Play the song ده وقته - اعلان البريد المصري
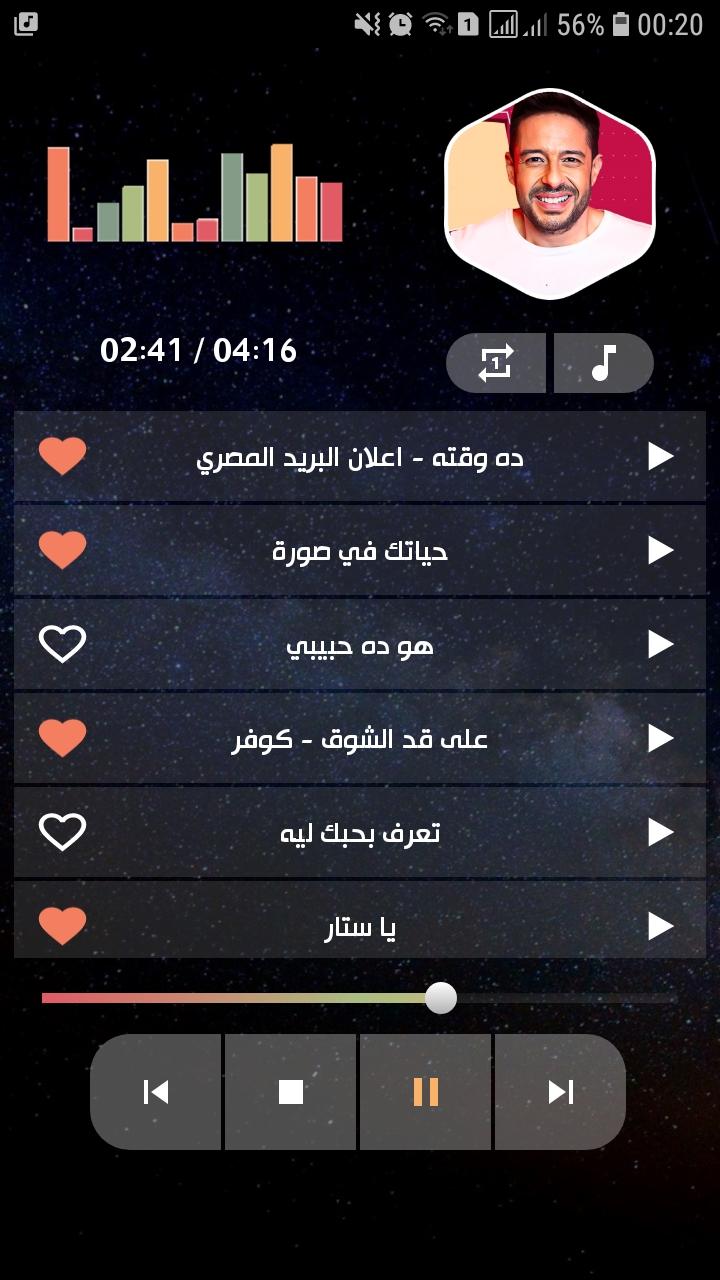The width and height of the screenshot is (720, 1280). coord(660,457)
